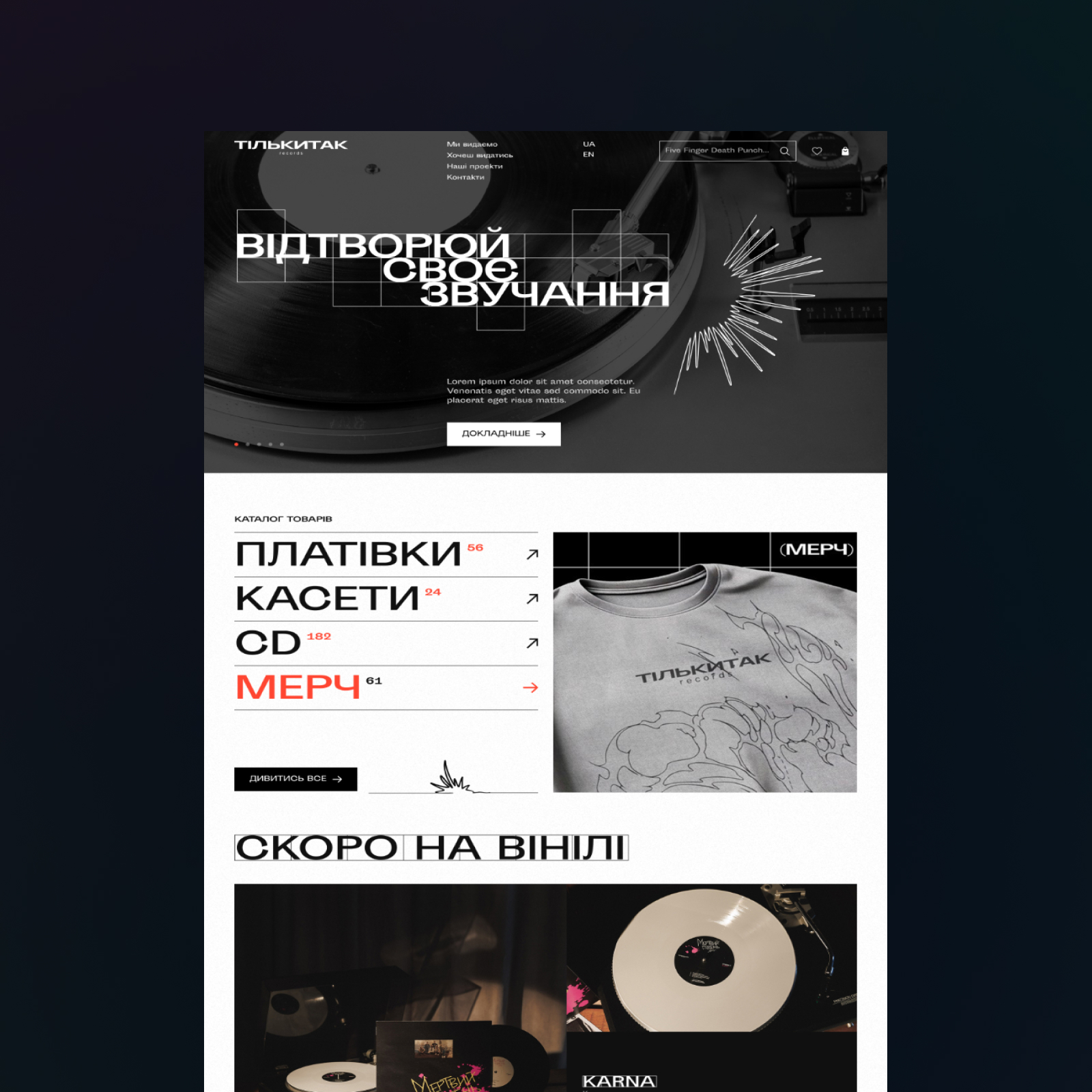Open the CD catalog category
Image resolution: width=1092 pixels, height=1092 pixels.
click(268, 643)
